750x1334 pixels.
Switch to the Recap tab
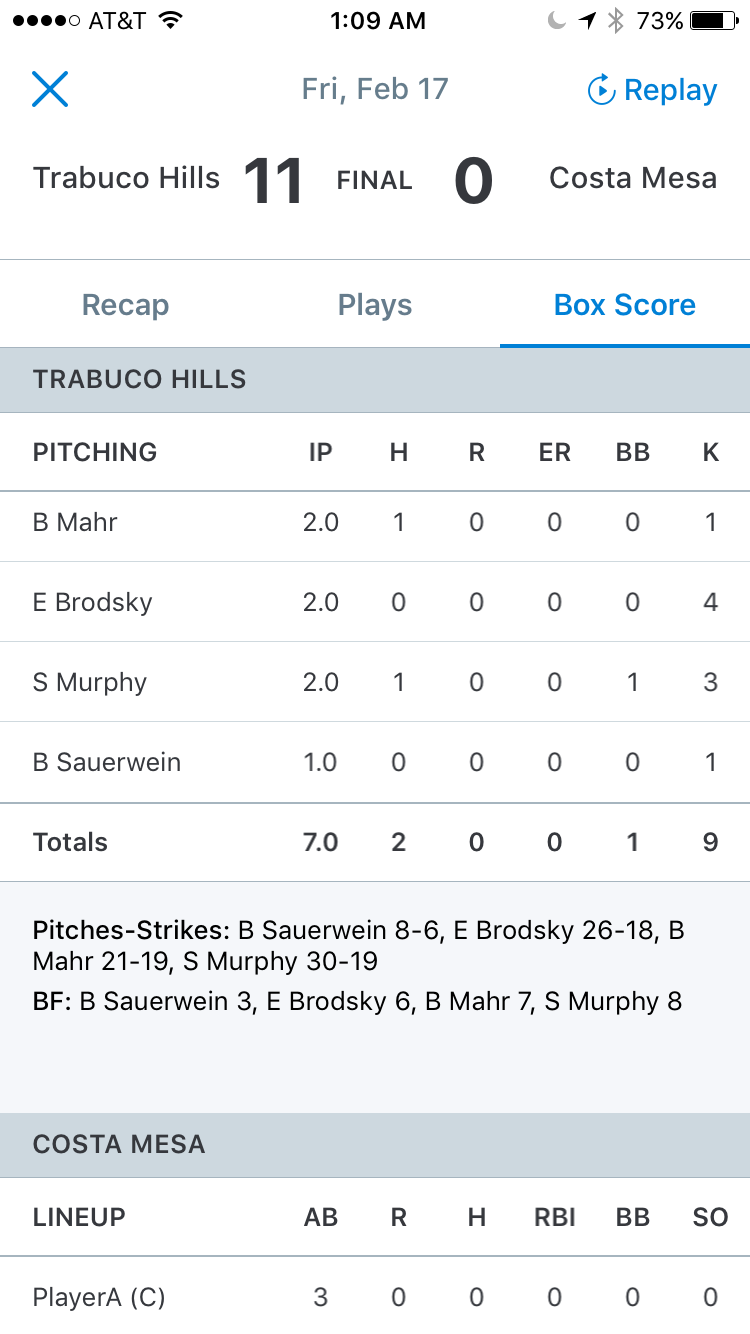pos(125,305)
